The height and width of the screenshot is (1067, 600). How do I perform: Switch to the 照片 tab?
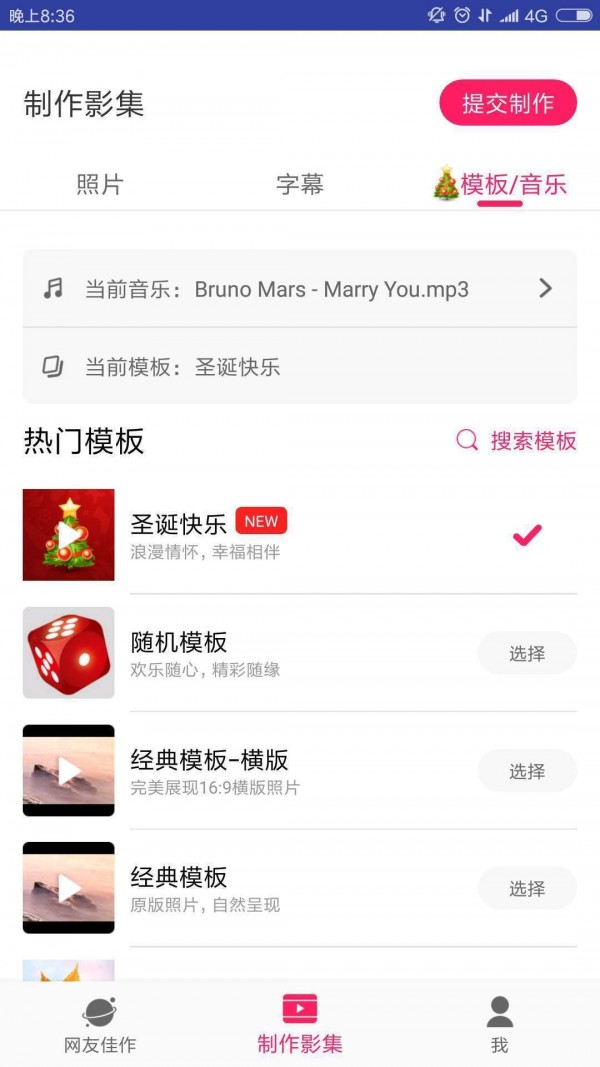[x=100, y=184]
